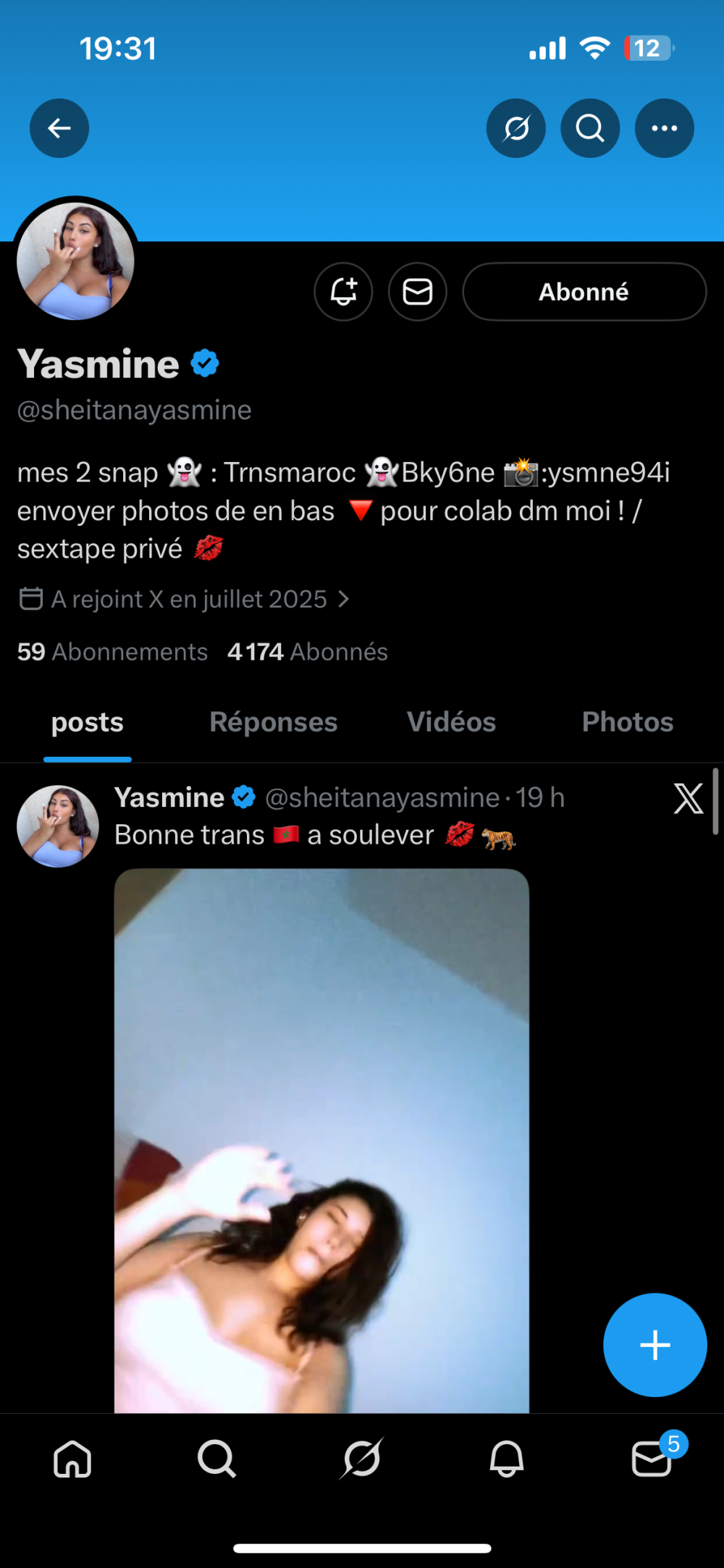Open the notifications tab
This screenshot has height=1568, width=724.
pos(507,1458)
